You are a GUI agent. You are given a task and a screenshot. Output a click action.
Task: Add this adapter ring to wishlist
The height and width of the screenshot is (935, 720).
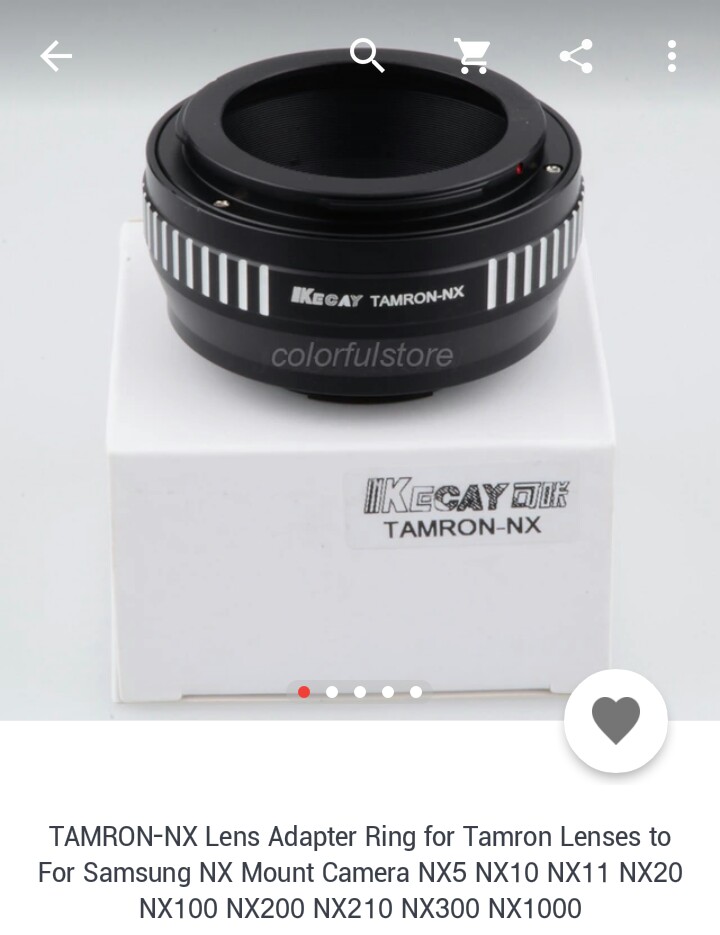[615, 720]
